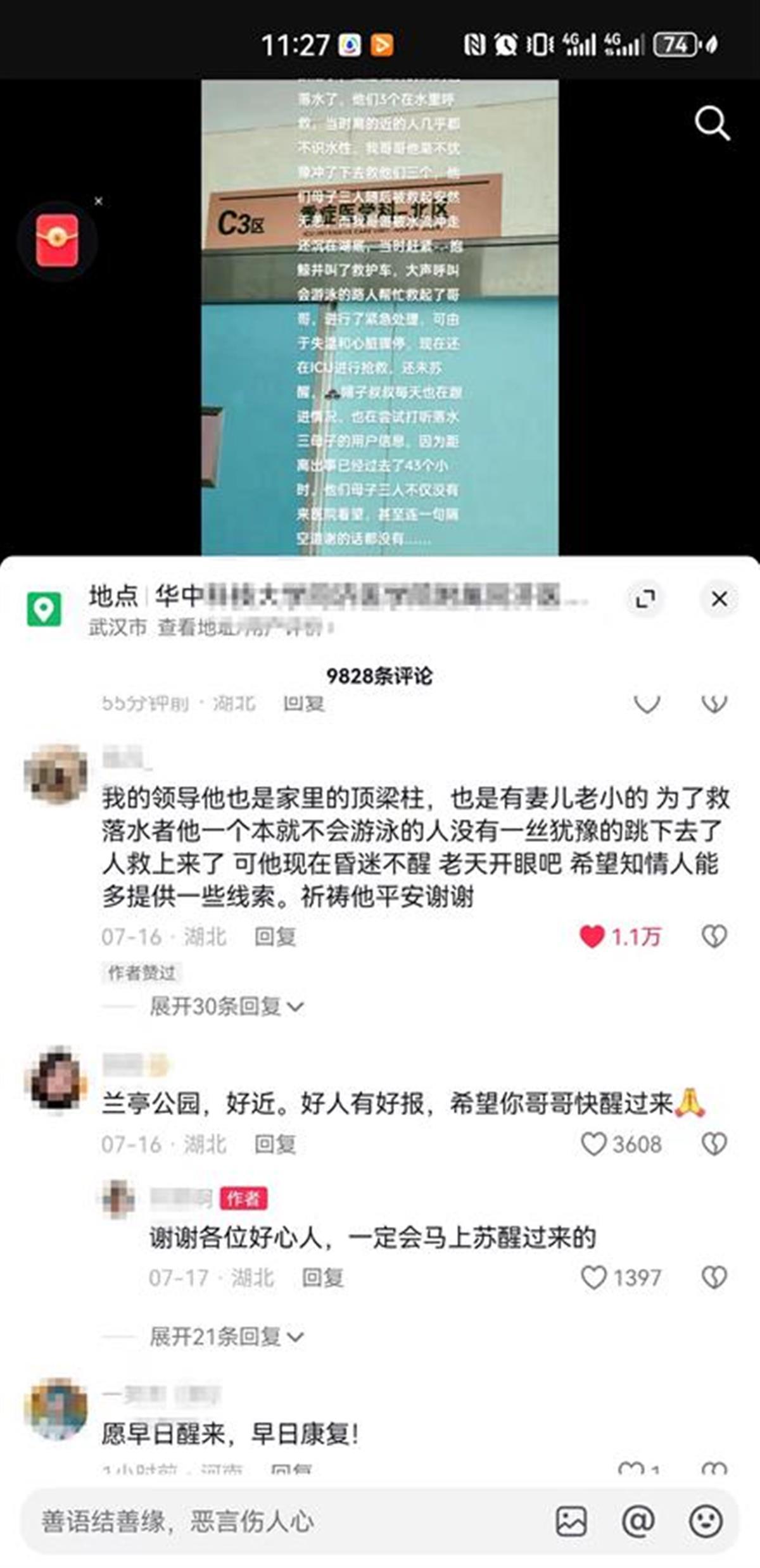The height and width of the screenshot is (1568, 760).
Task: Dismiss the red envelope widget
Action: pyautogui.click(x=98, y=201)
